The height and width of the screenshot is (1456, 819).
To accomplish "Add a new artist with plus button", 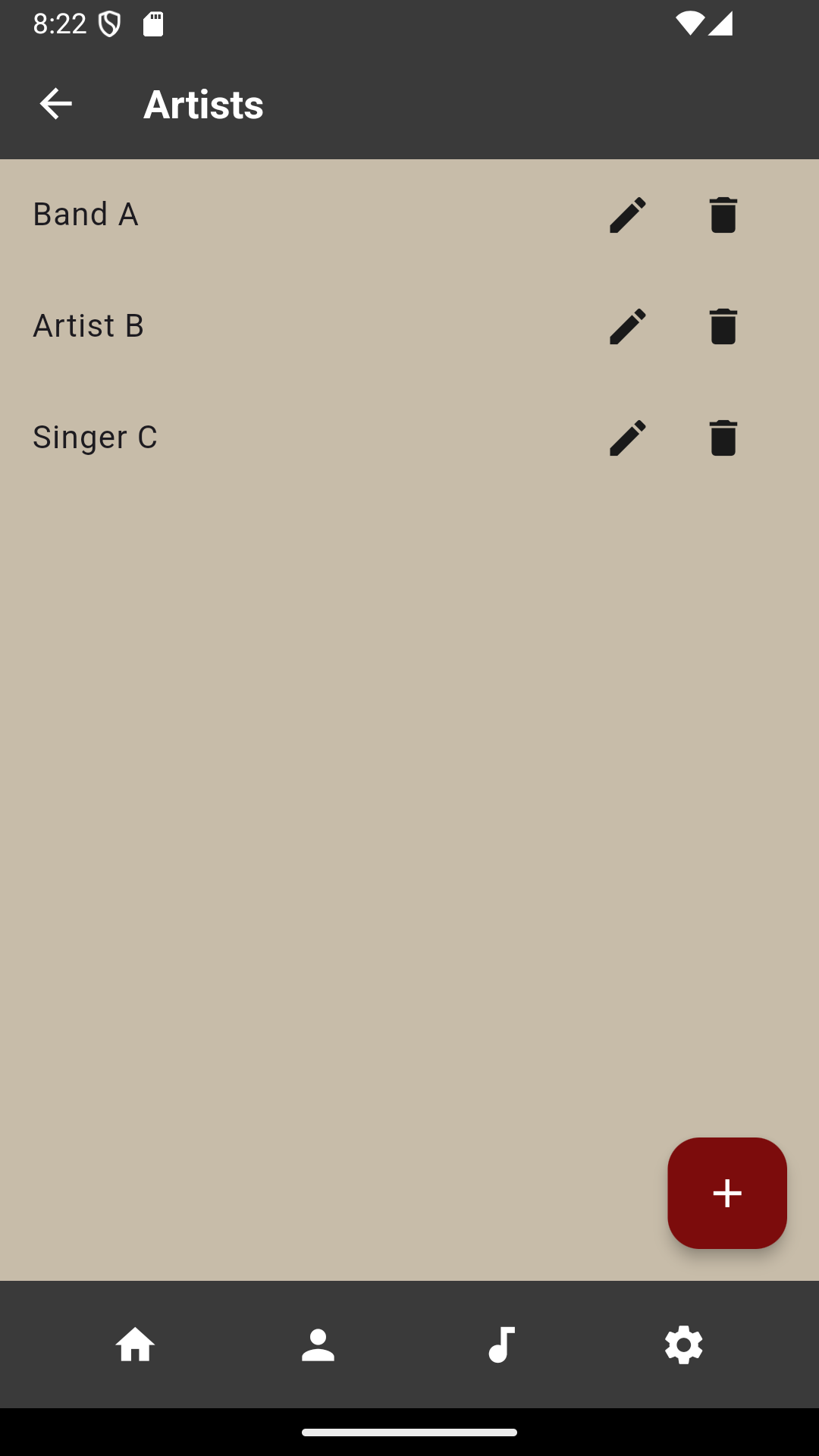I will pos(726,1193).
